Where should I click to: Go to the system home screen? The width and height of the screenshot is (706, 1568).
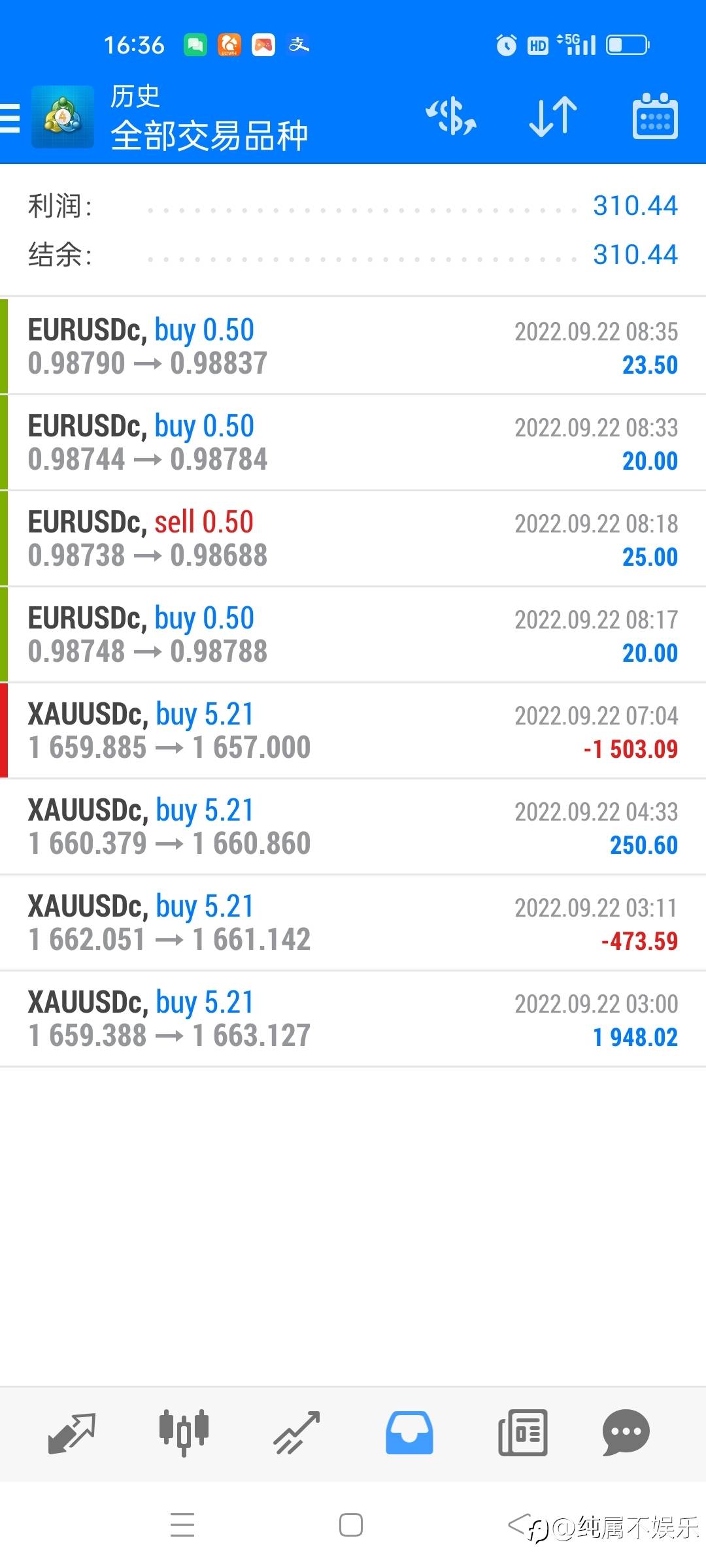point(351,1526)
